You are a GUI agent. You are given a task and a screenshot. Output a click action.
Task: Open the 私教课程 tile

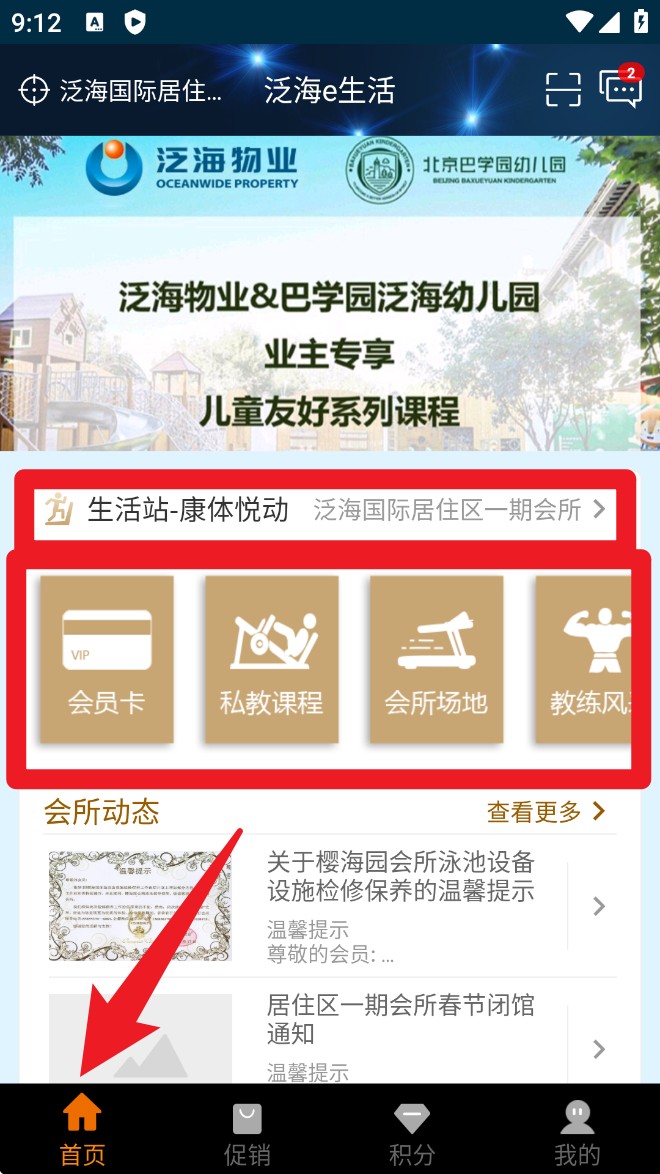click(272, 659)
